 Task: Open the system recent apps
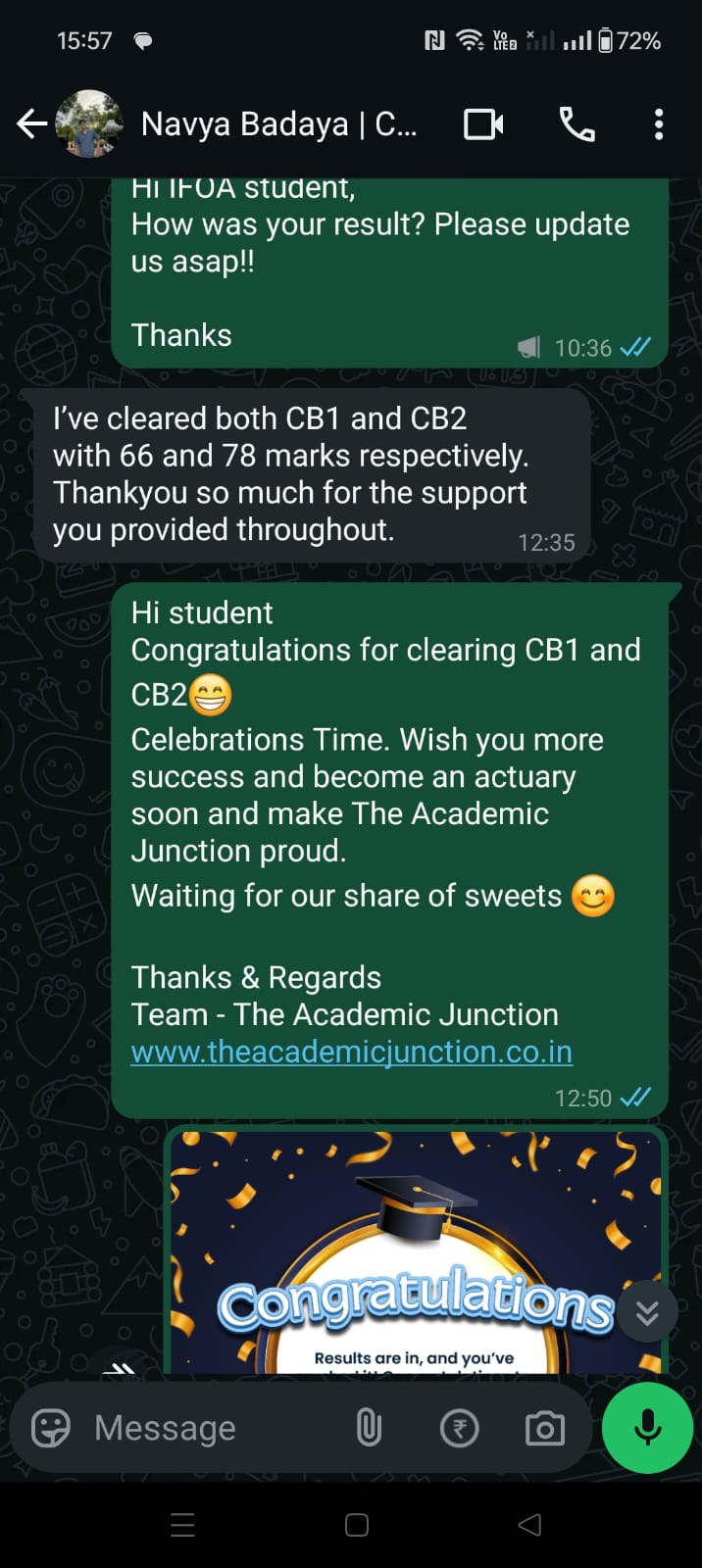[x=182, y=1525]
